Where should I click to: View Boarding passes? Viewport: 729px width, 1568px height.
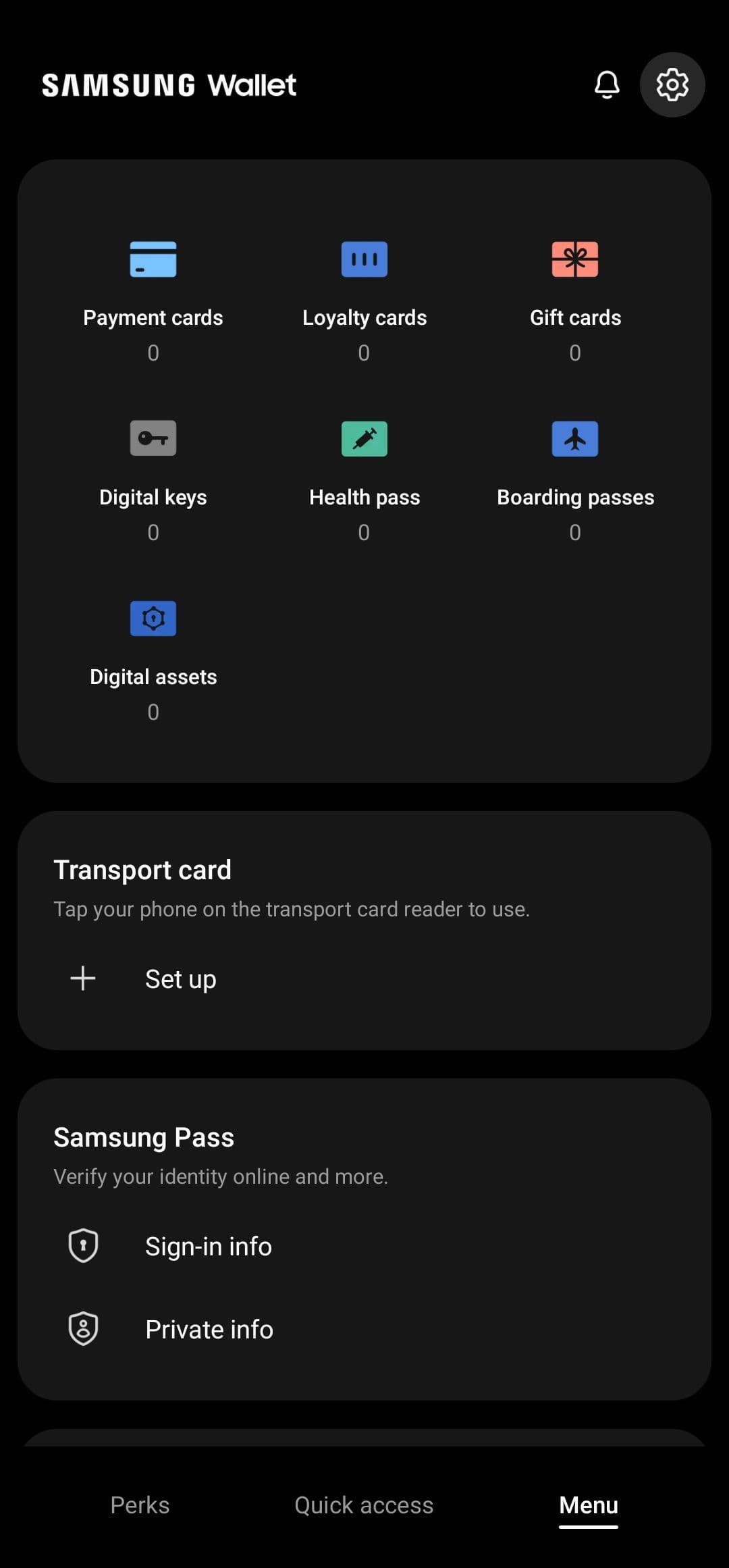[x=575, y=477]
